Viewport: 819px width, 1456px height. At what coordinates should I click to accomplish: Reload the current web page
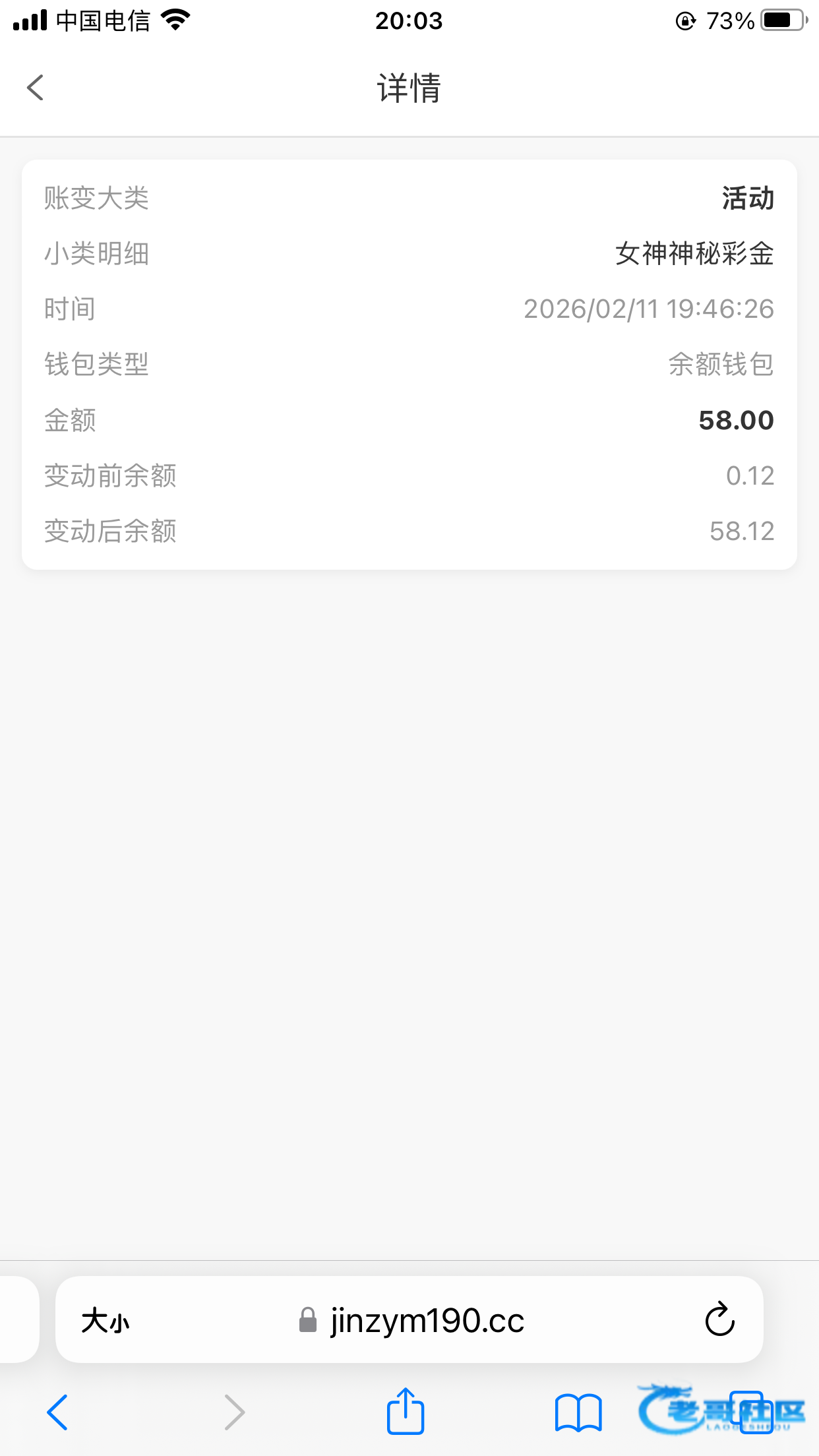tap(719, 1319)
